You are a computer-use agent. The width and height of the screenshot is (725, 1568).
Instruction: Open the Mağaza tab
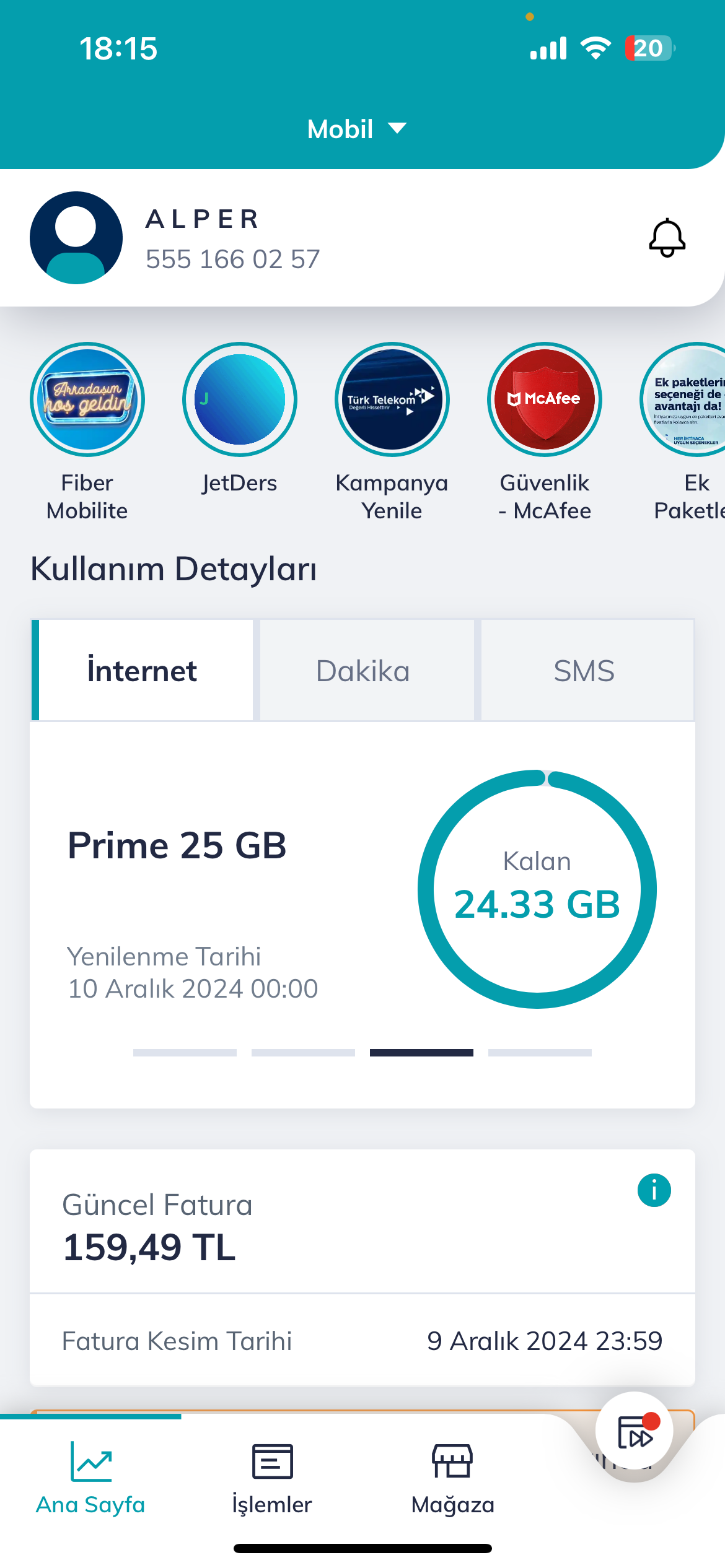tap(452, 1477)
